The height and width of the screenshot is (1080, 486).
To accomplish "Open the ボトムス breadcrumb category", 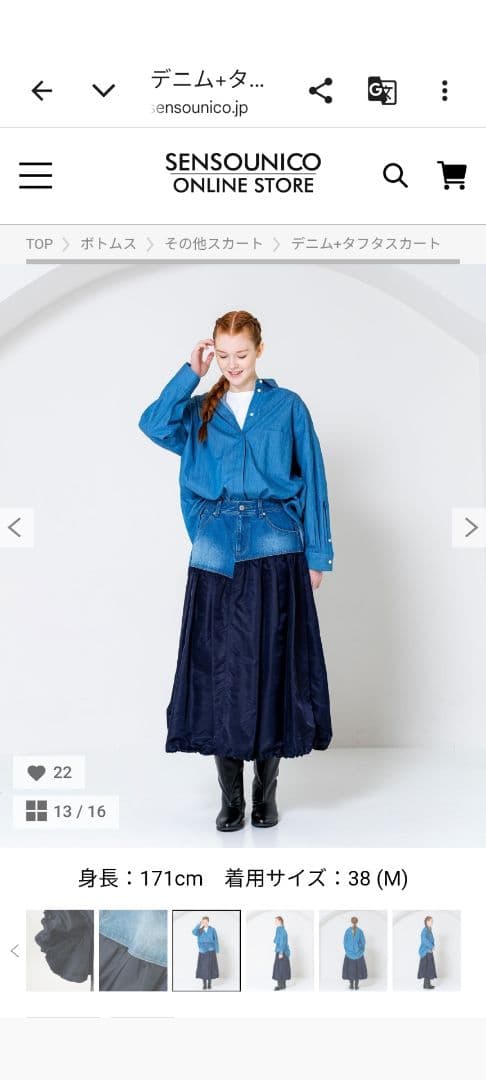I will (108, 244).
